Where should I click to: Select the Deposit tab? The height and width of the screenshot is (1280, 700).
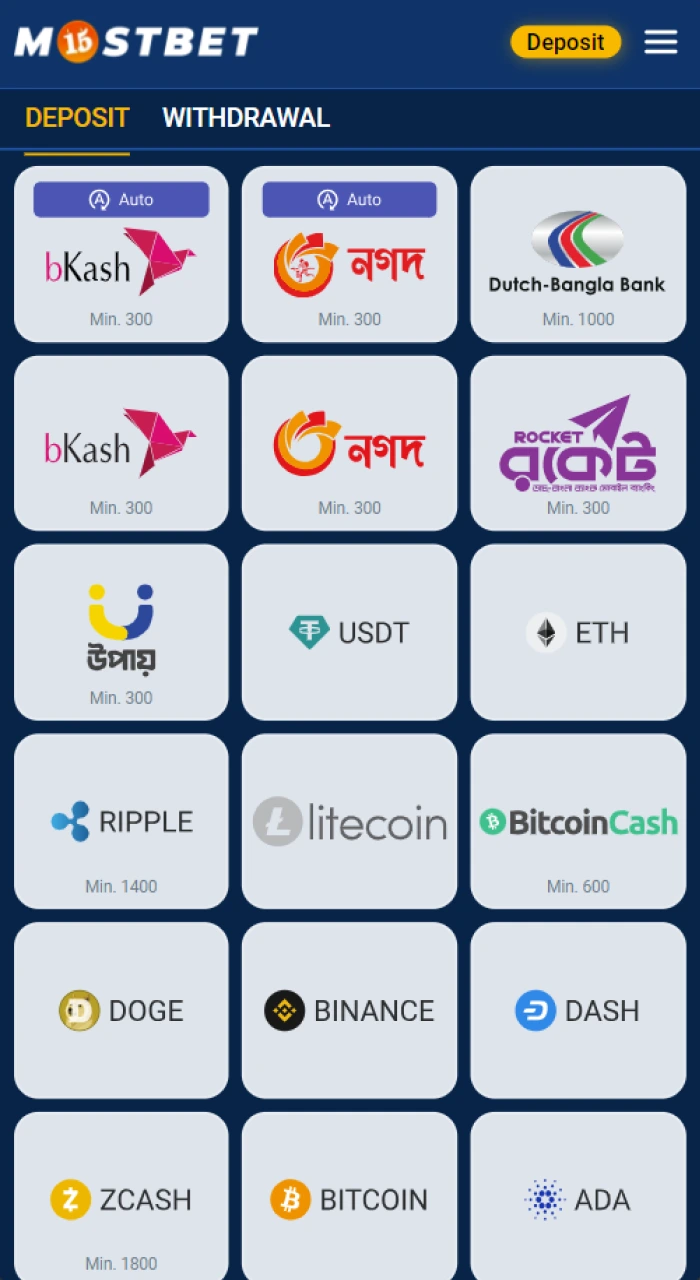tap(77, 118)
